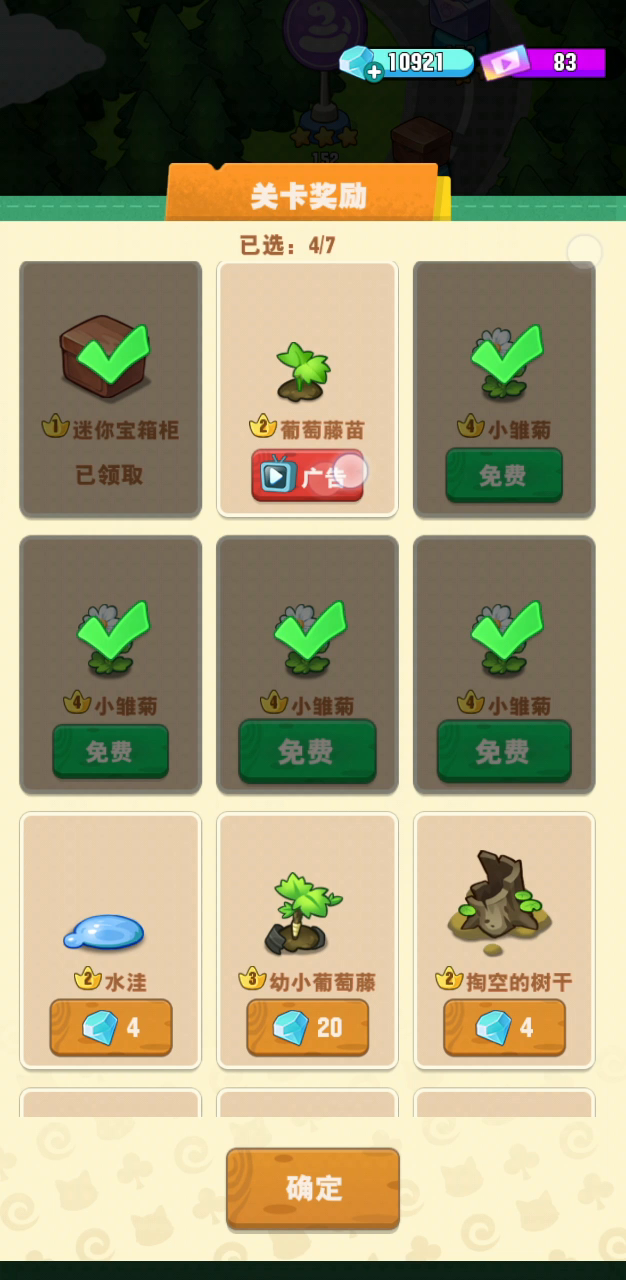
Task: Buy 幼小葡萄藤 for 20 gems
Action: [307, 1027]
